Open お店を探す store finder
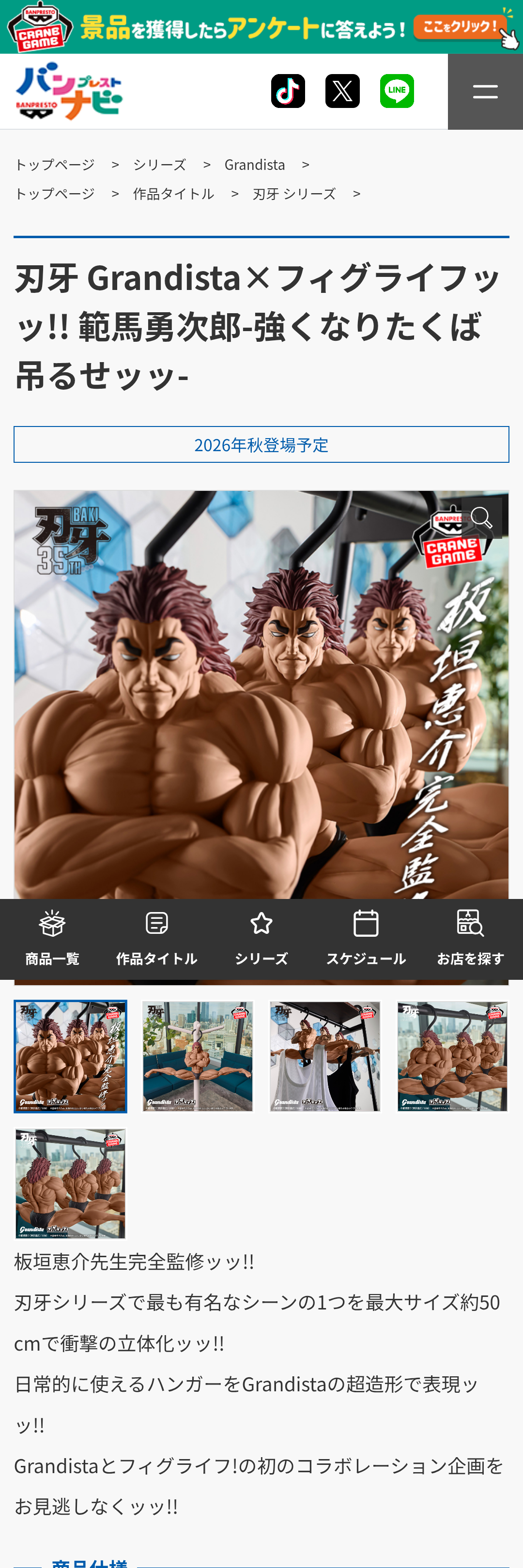 pyautogui.click(x=470, y=938)
